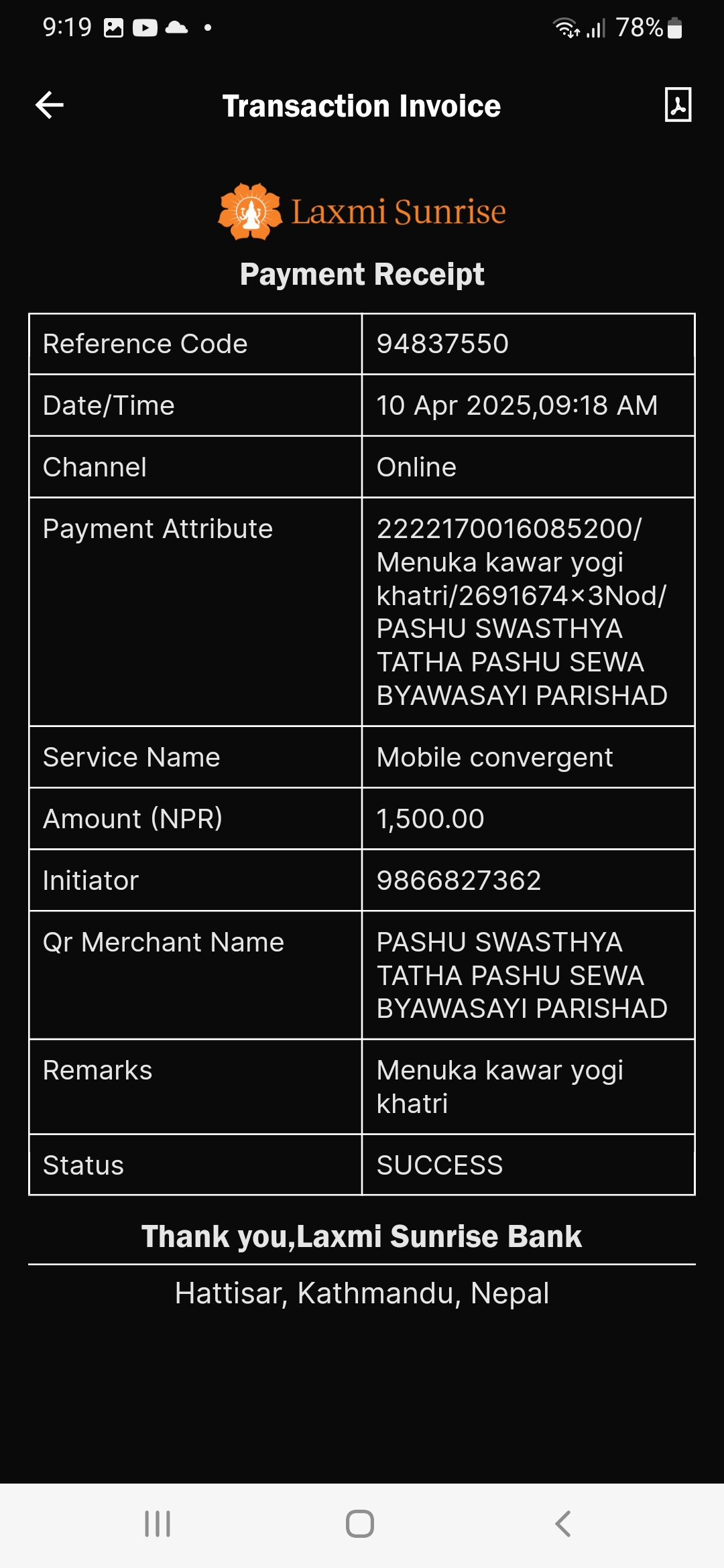
Task: Download the invoice as PDF
Action: [678, 105]
